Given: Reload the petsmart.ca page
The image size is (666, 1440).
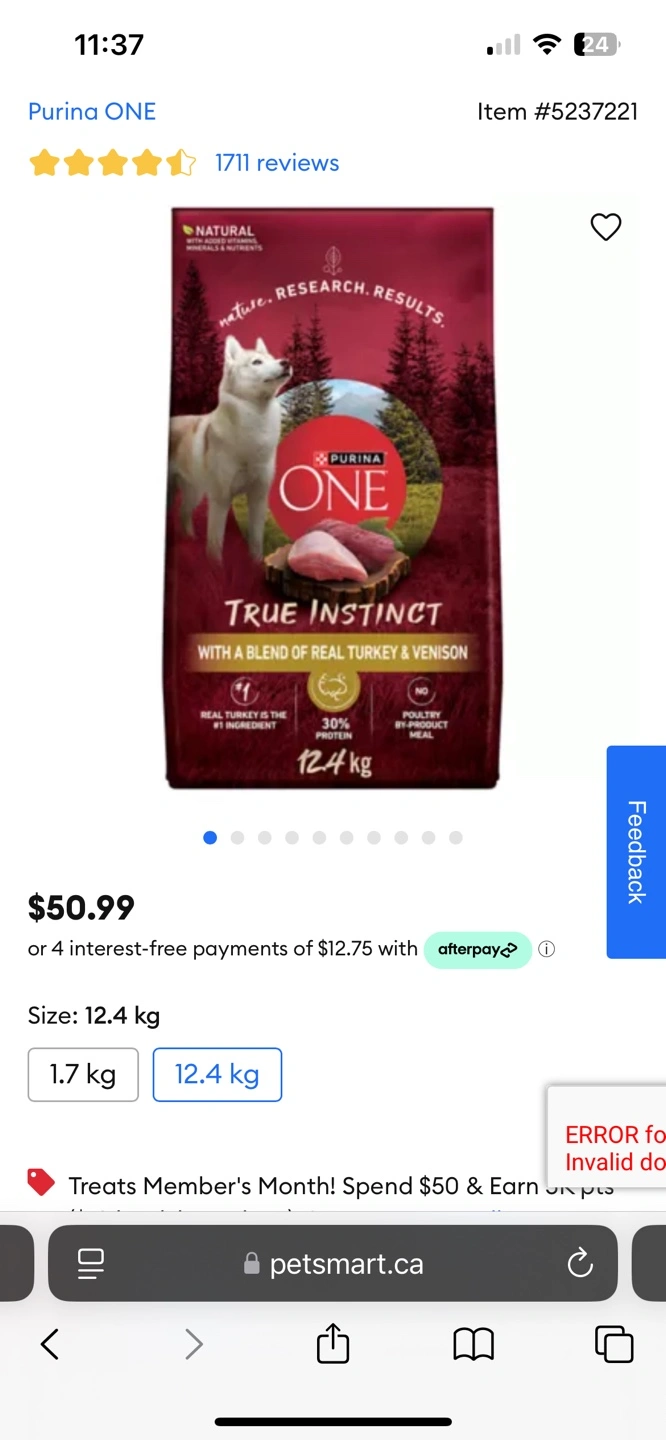Looking at the screenshot, I should [580, 1264].
